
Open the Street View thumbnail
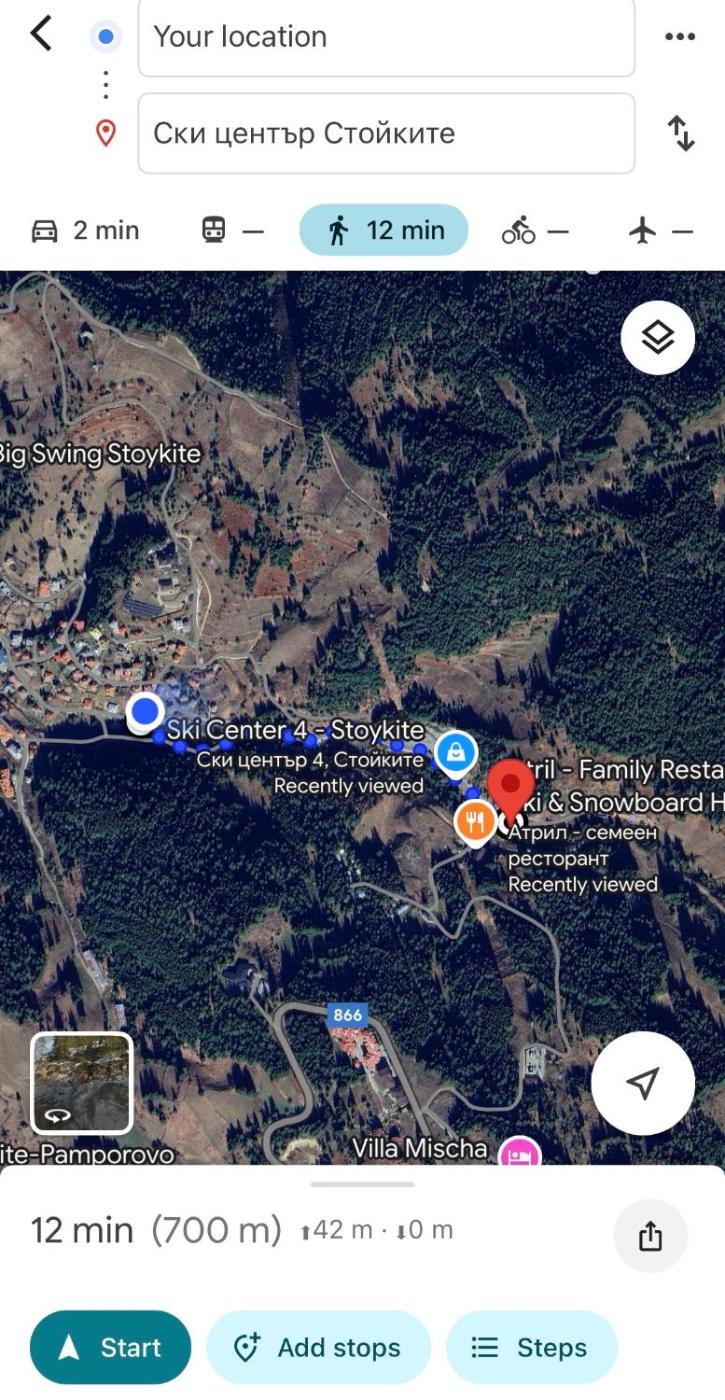81,1083
